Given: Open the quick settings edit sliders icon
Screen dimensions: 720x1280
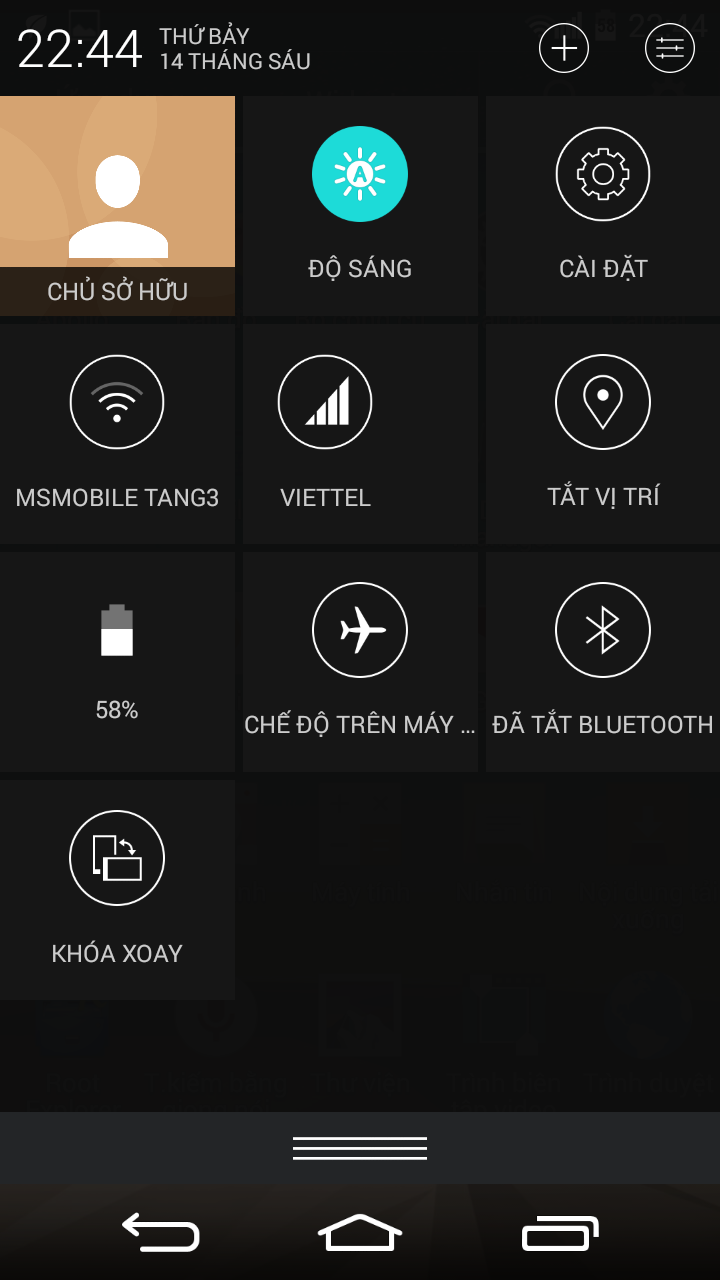Looking at the screenshot, I should 670,48.
